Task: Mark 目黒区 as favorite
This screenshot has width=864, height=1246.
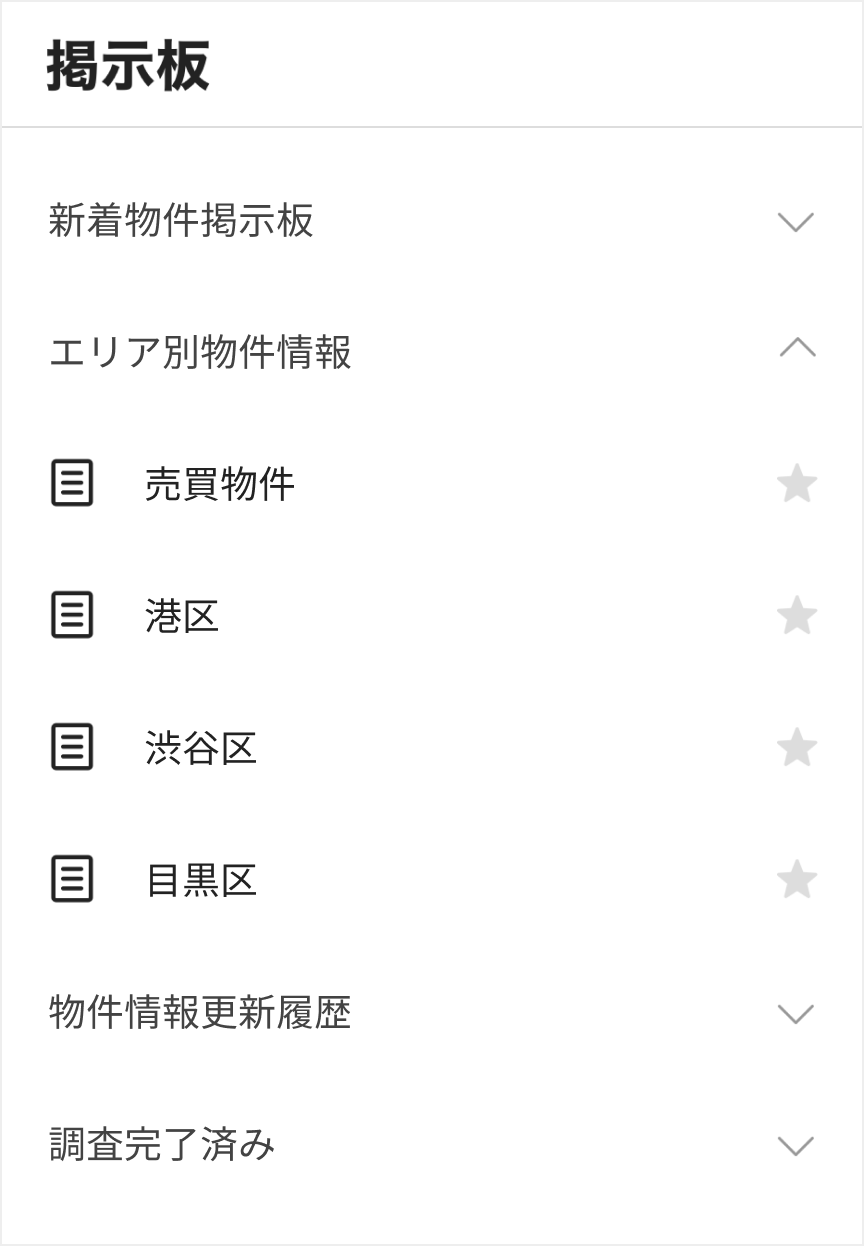Action: click(797, 880)
